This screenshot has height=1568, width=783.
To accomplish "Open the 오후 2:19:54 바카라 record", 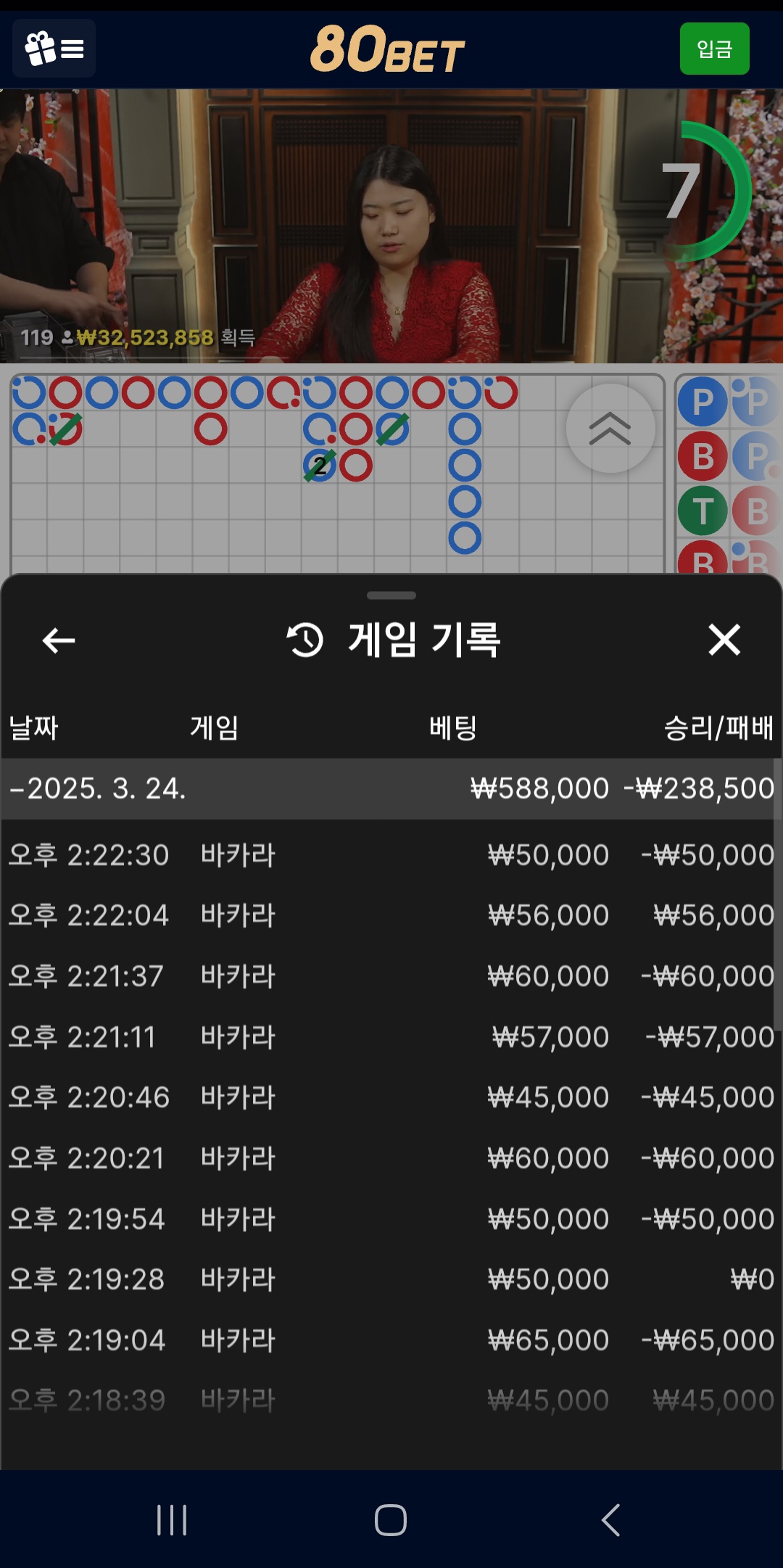I will point(391,1218).
